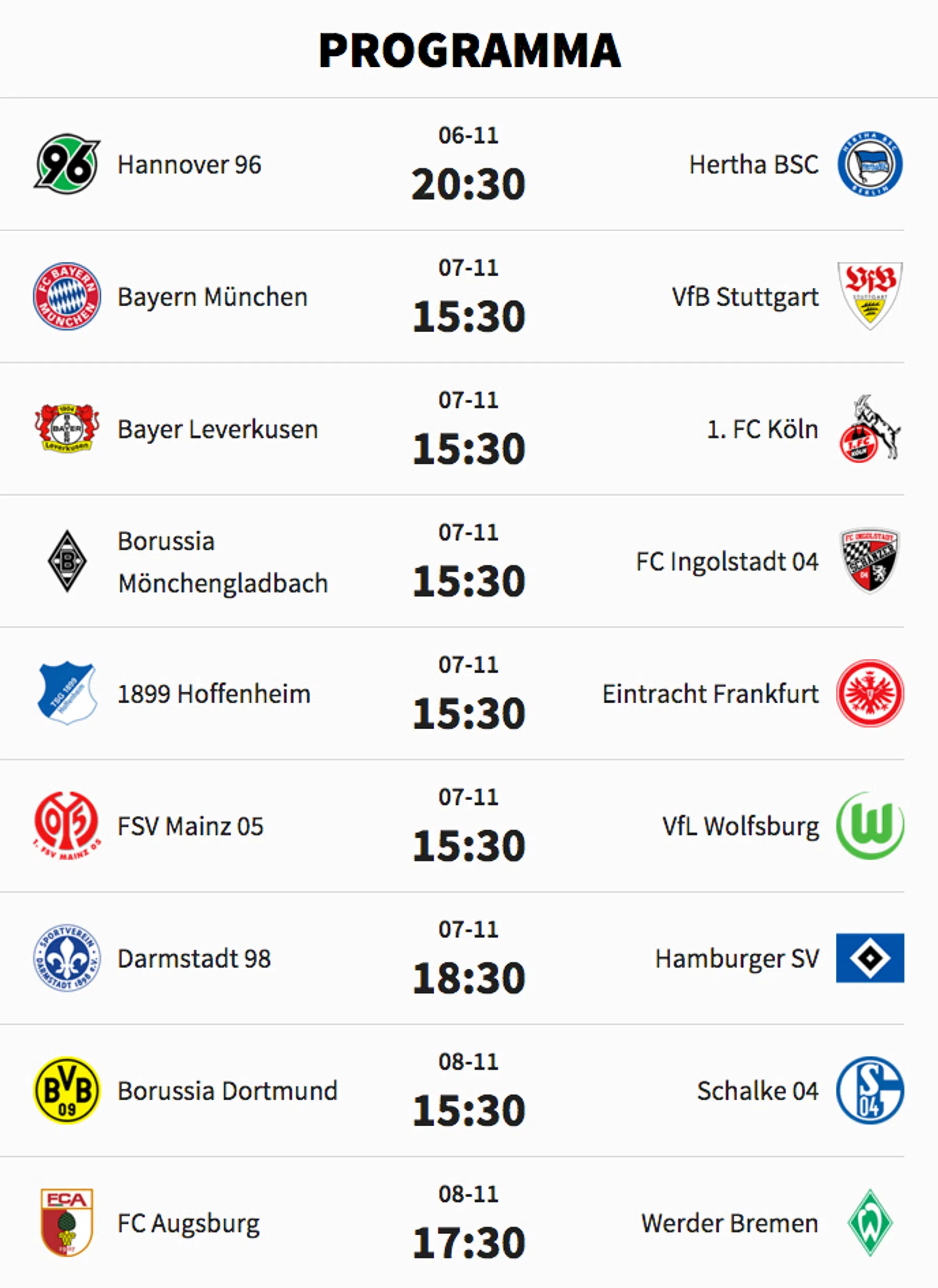Screen dimensions: 938x1288
Task: Select FC Augsburg vs Werder Bremen fixture
Action: (468, 1223)
